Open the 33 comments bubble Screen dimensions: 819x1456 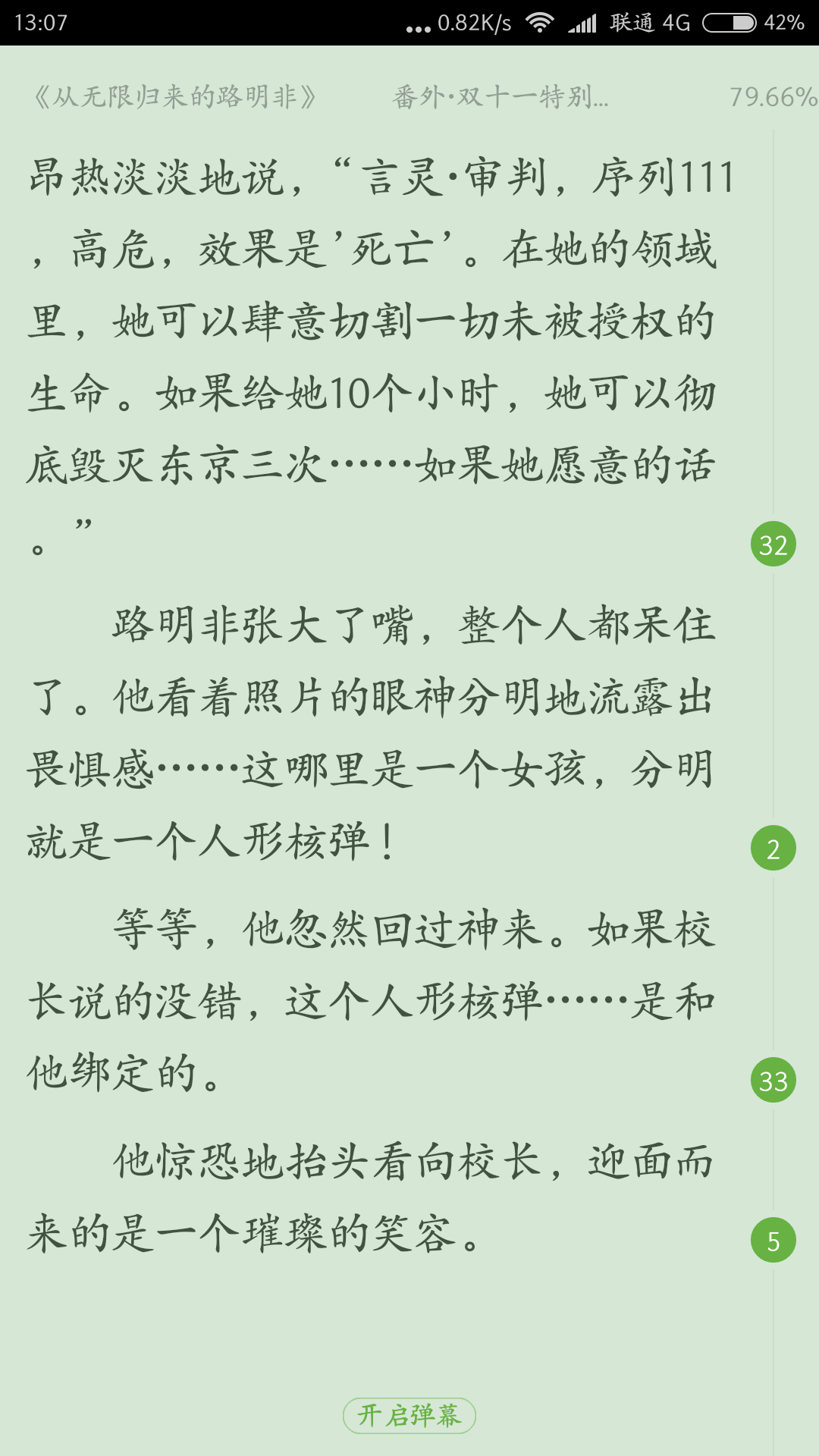pyautogui.click(x=773, y=1080)
